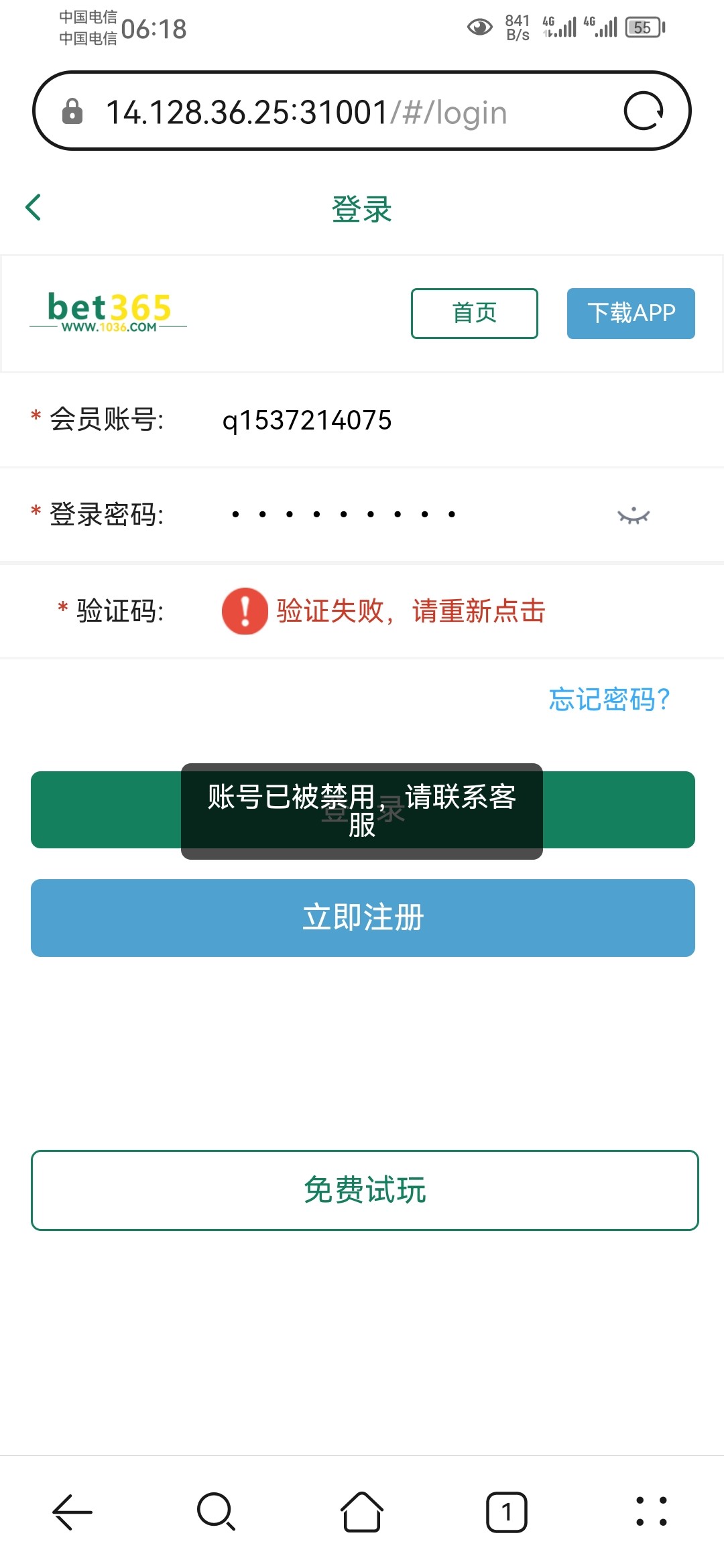Show the hidden password with the eye icon
Viewport: 724px width, 1568px height.
pyautogui.click(x=633, y=515)
